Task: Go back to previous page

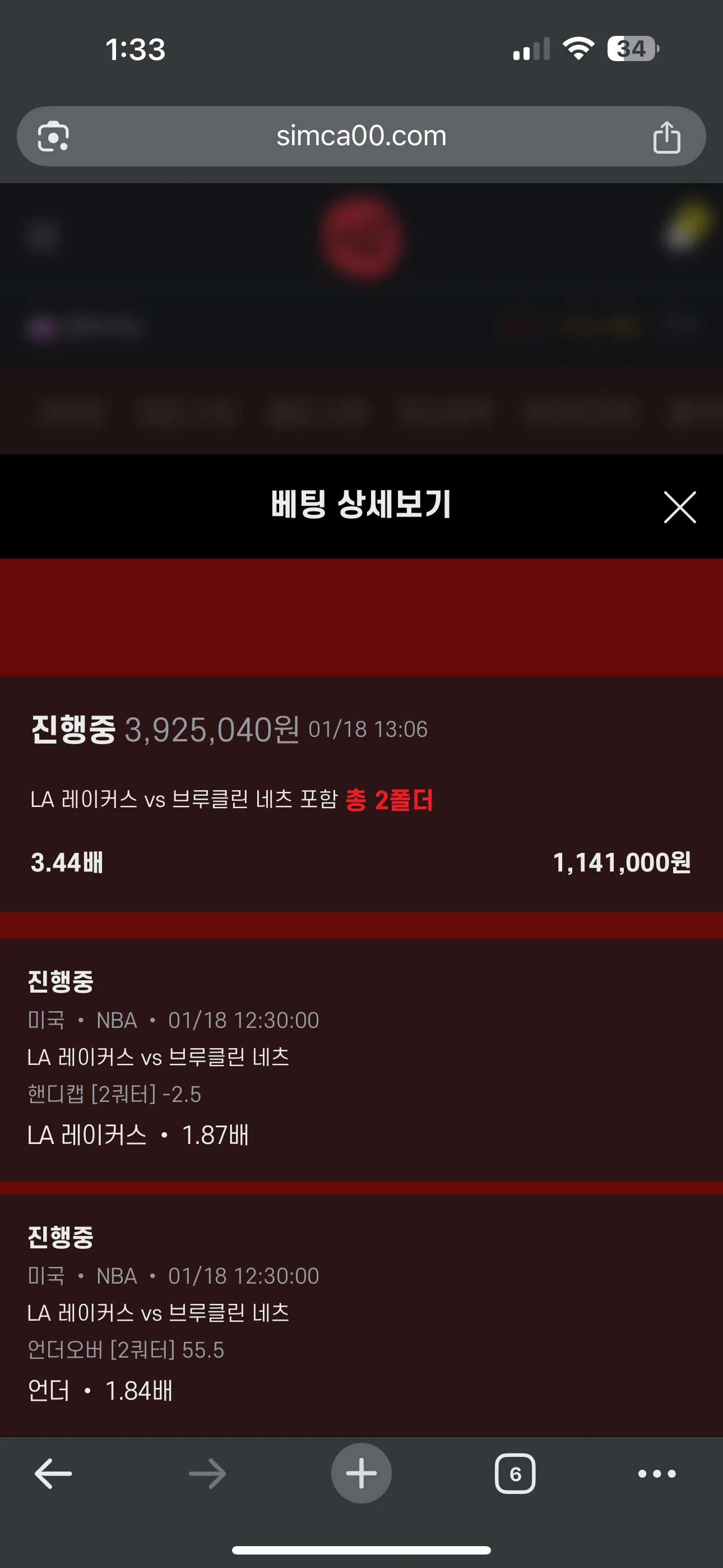Action: 53,1474
